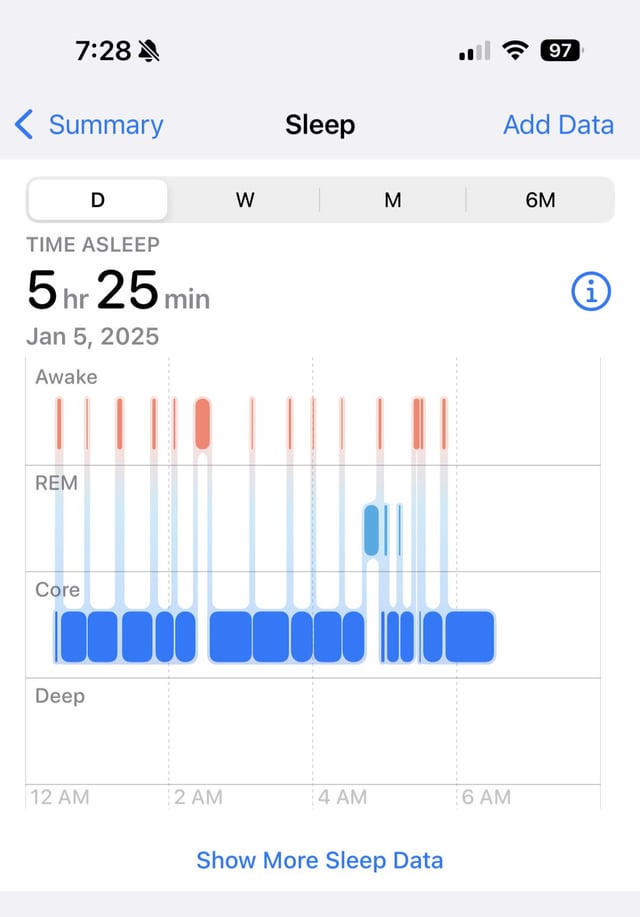Tap Add Data
Viewport: 640px width, 917px height.
[x=558, y=125]
